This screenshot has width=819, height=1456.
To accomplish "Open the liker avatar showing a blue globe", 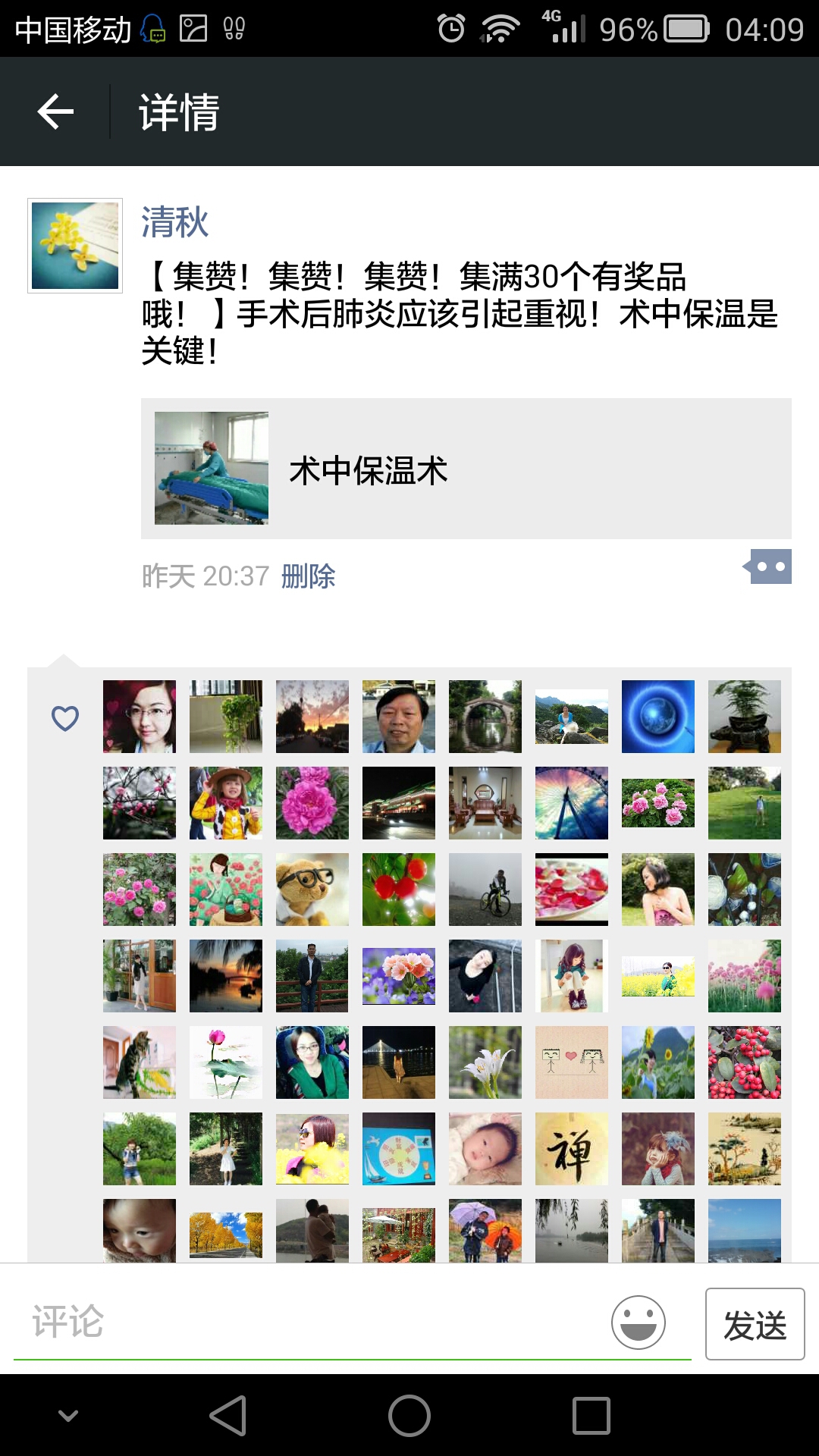I will 658,717.
